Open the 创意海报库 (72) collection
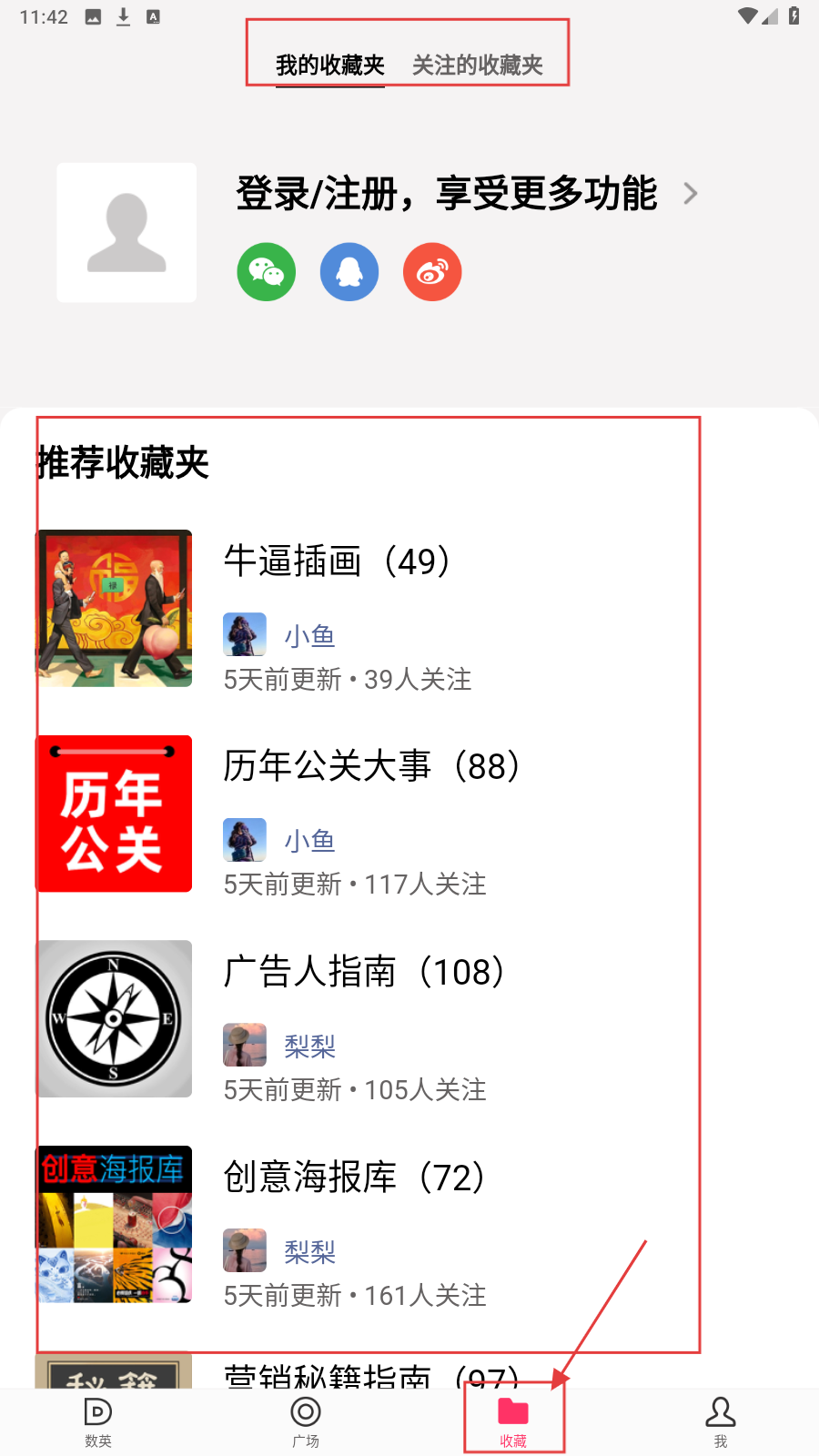The image size is (819, 1456). (355, 1178)
